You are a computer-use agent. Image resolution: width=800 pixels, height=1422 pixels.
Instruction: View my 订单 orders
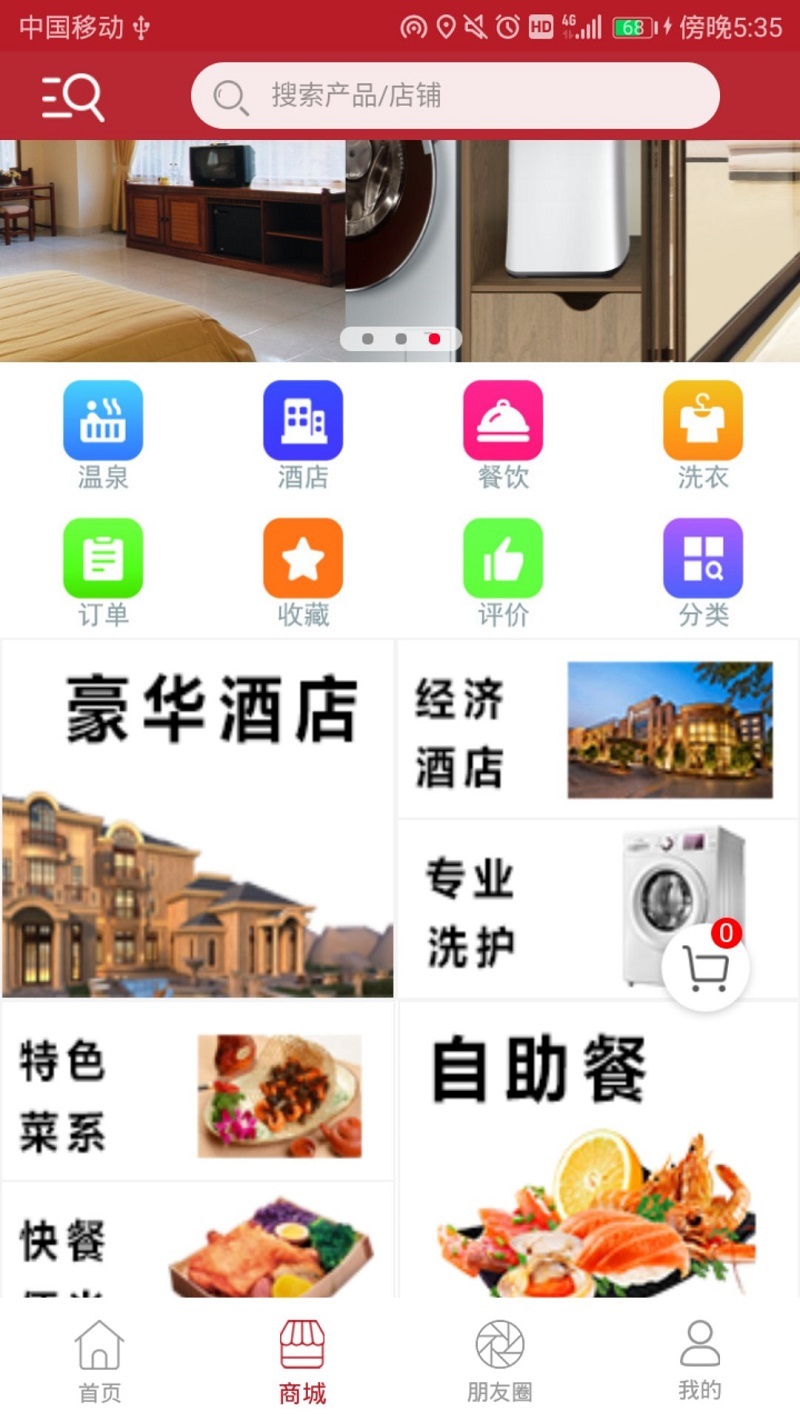pyautogui.click(x=103, y=573)
